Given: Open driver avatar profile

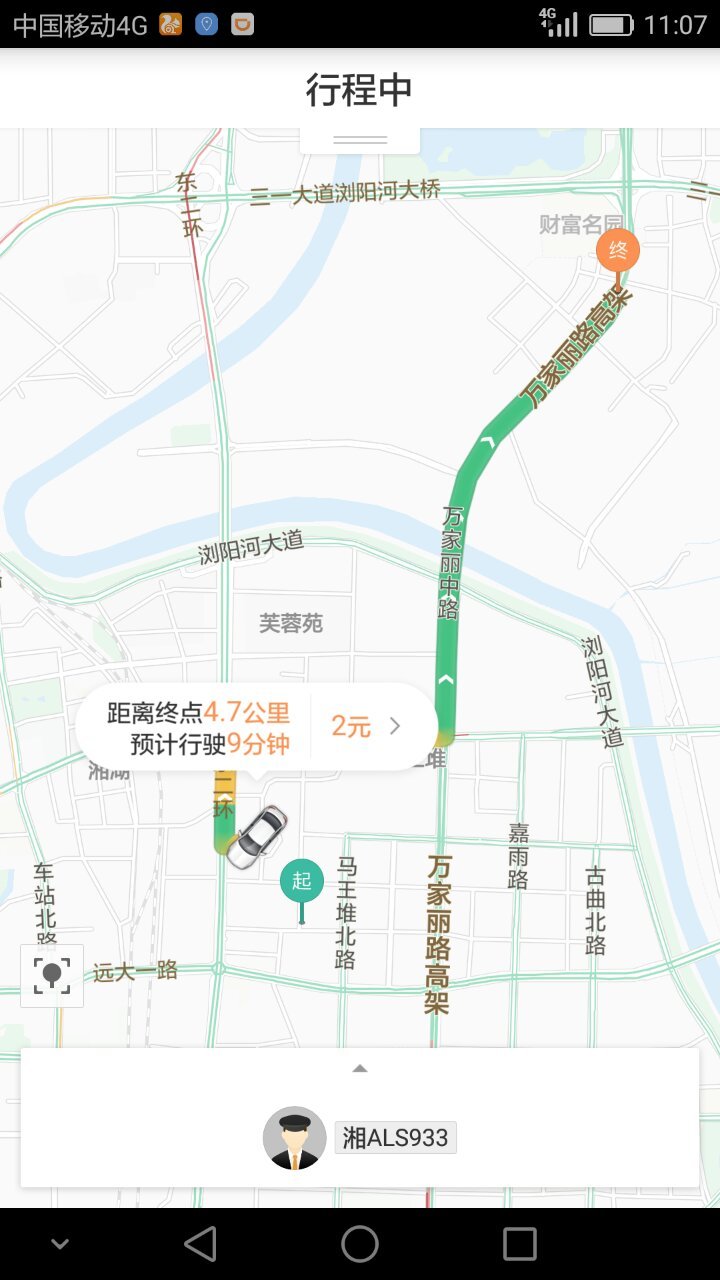Looking at the screenshot, I should click(x=295, y=1138).
